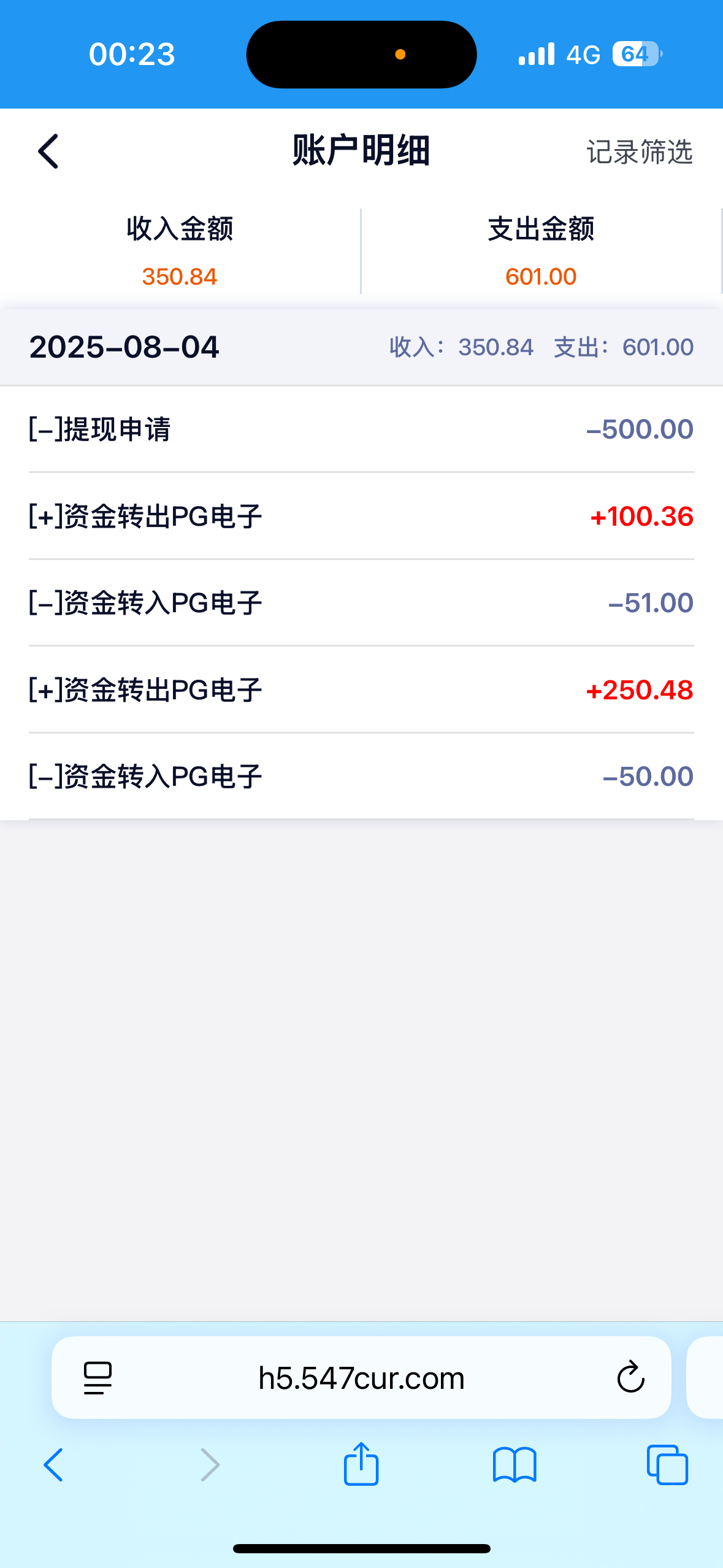Image resolution: width=723 pixels, height=1568 pixels.
Task: Tap the h5.547cur.com address bar
Action: (x=361, y=1378)
